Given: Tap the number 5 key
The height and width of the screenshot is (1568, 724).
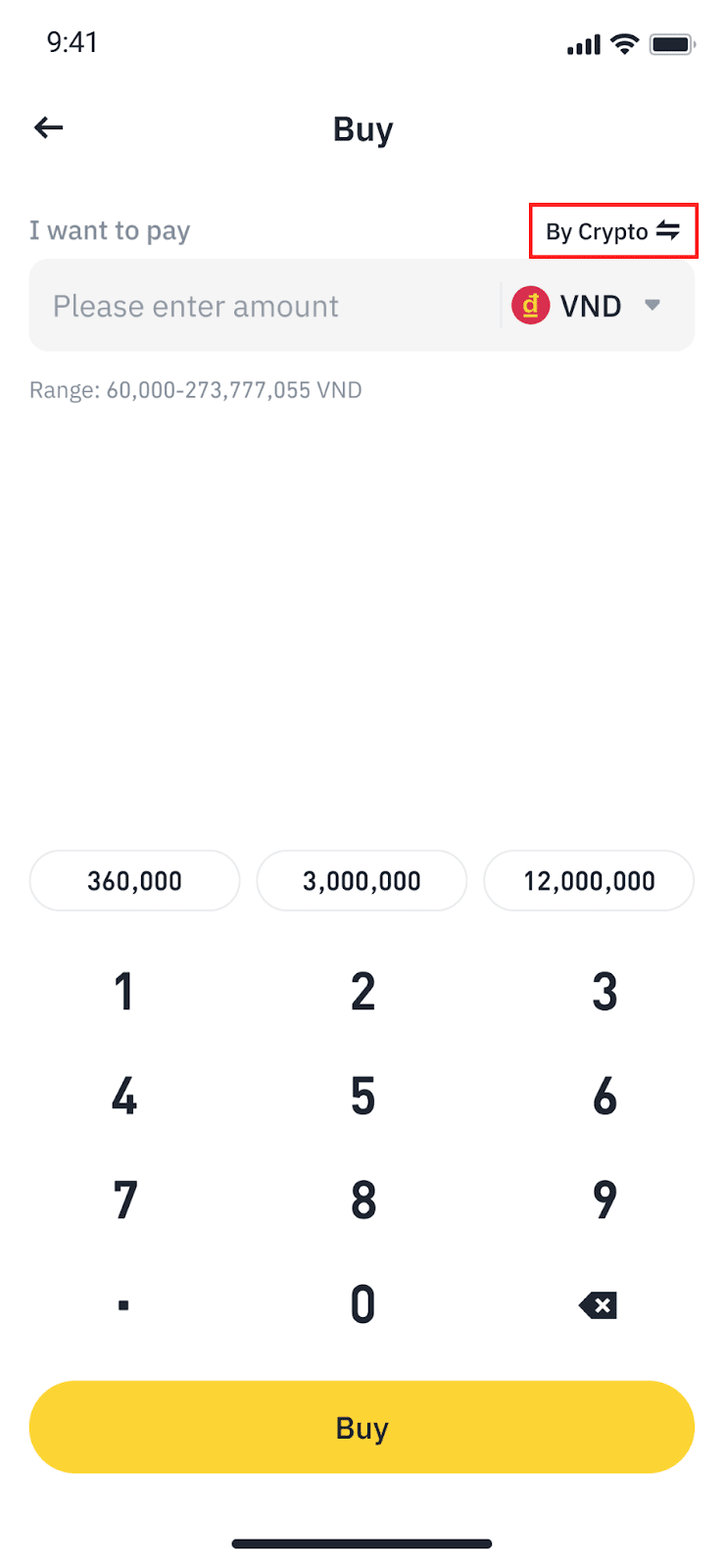Looking at the screenshot, I should point(362,1096).
